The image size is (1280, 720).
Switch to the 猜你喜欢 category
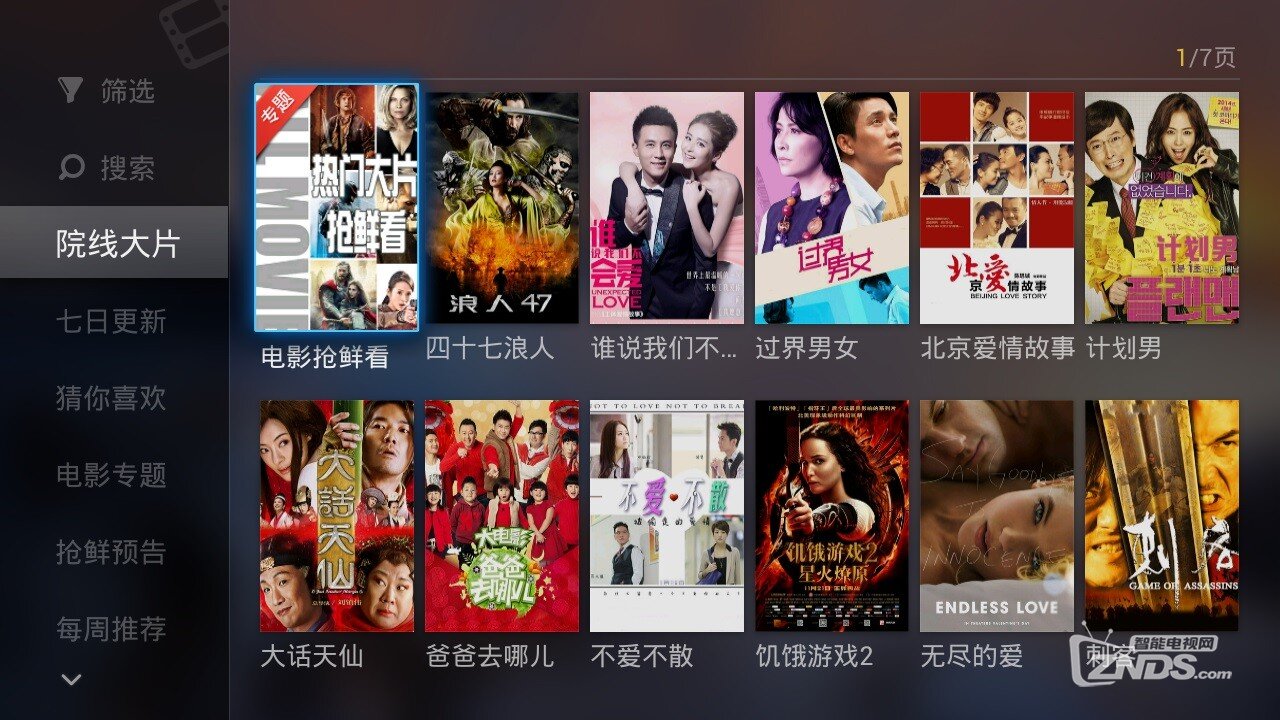tap(110, 398)
